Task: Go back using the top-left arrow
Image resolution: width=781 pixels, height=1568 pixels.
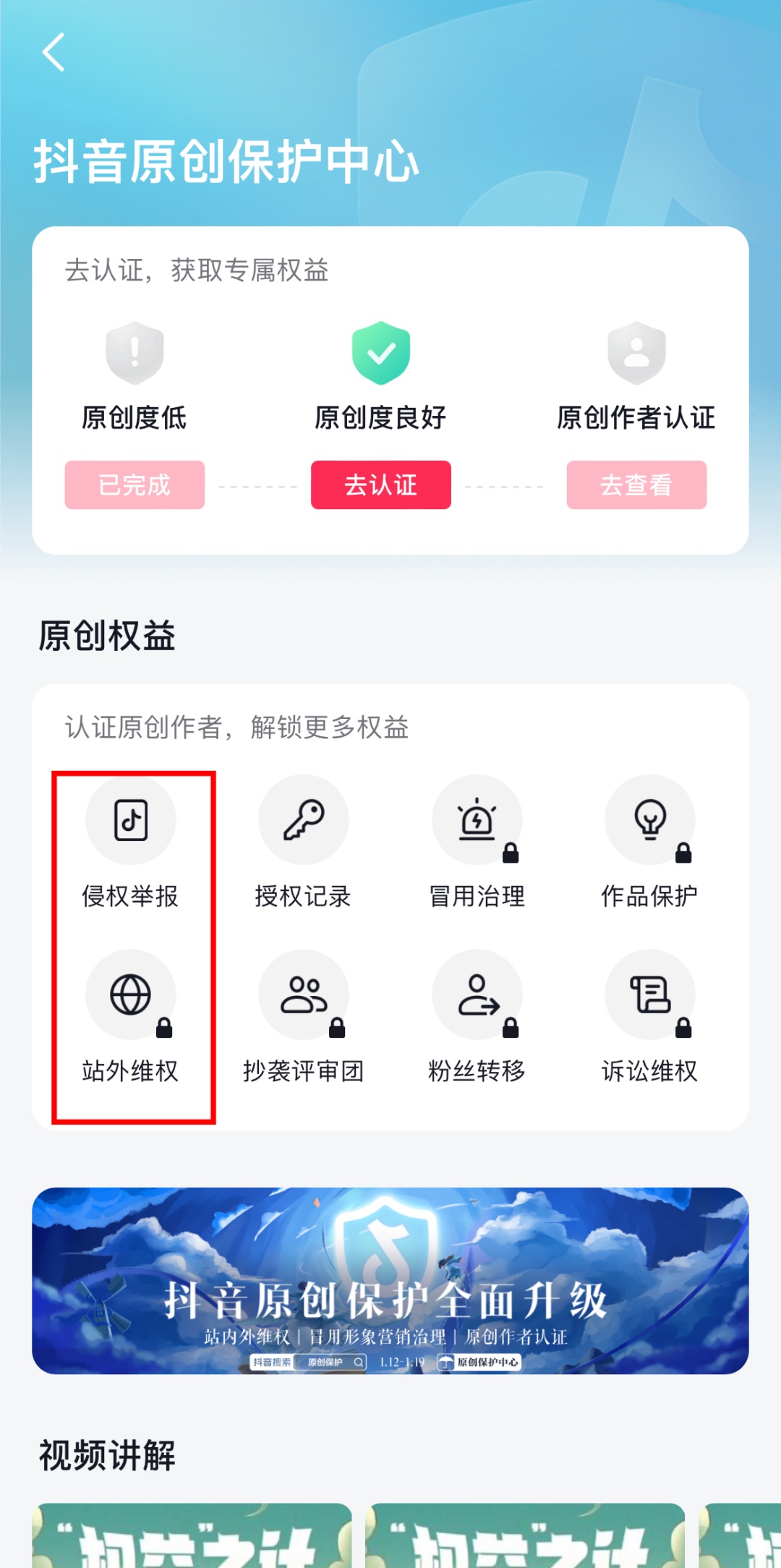Action: (54, 52)
